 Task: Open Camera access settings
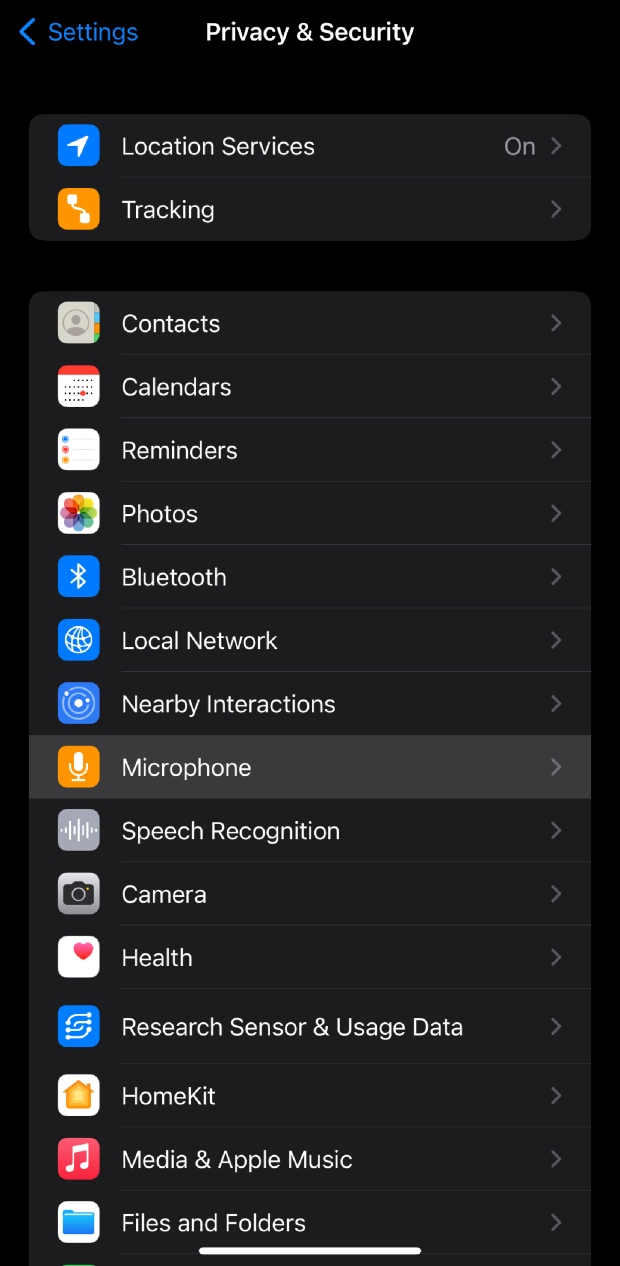pyautogui.click(x=310, y=894)
